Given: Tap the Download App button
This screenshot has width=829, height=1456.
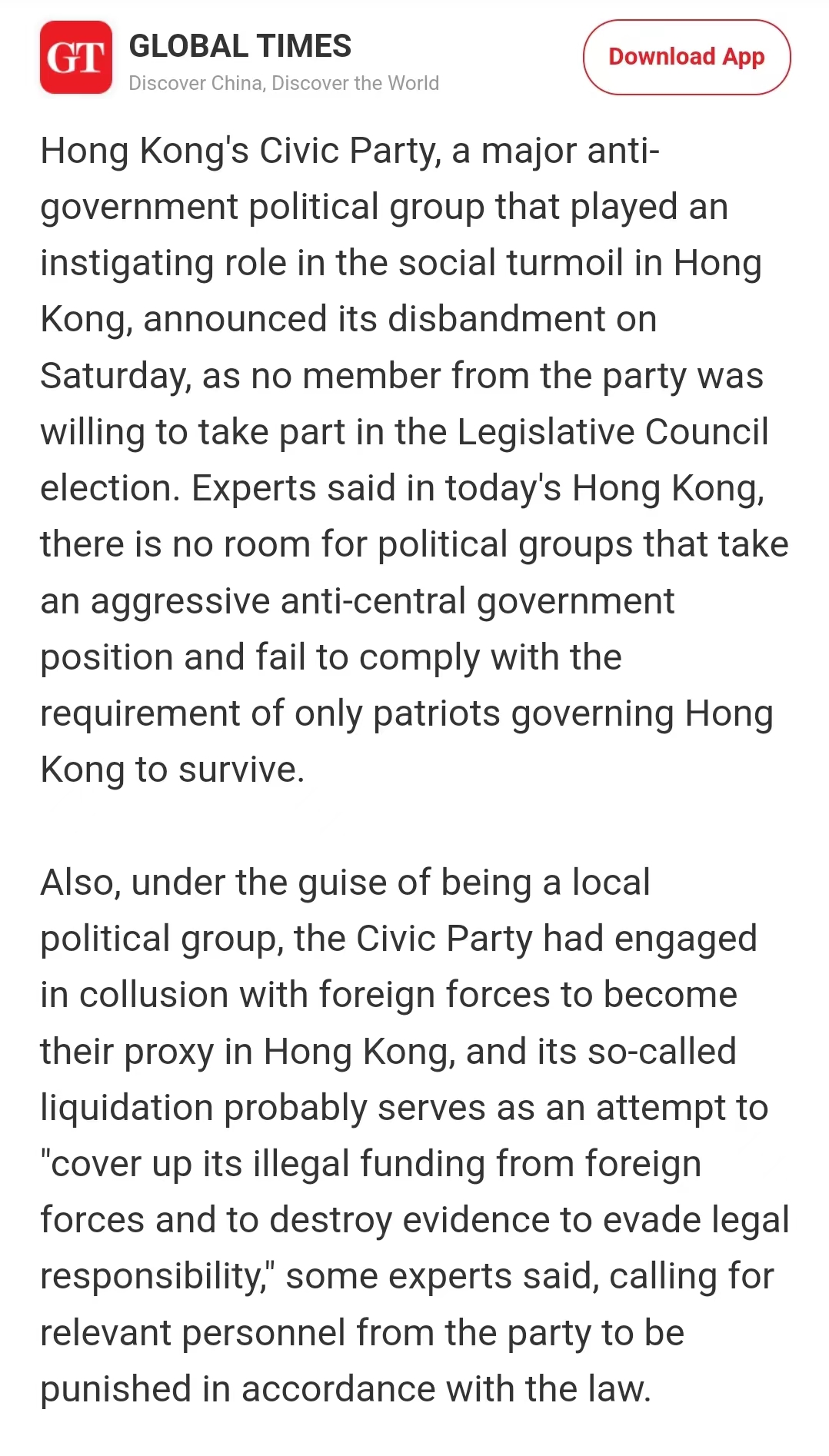Looking at the screenshot, I should tap(686, 58).
